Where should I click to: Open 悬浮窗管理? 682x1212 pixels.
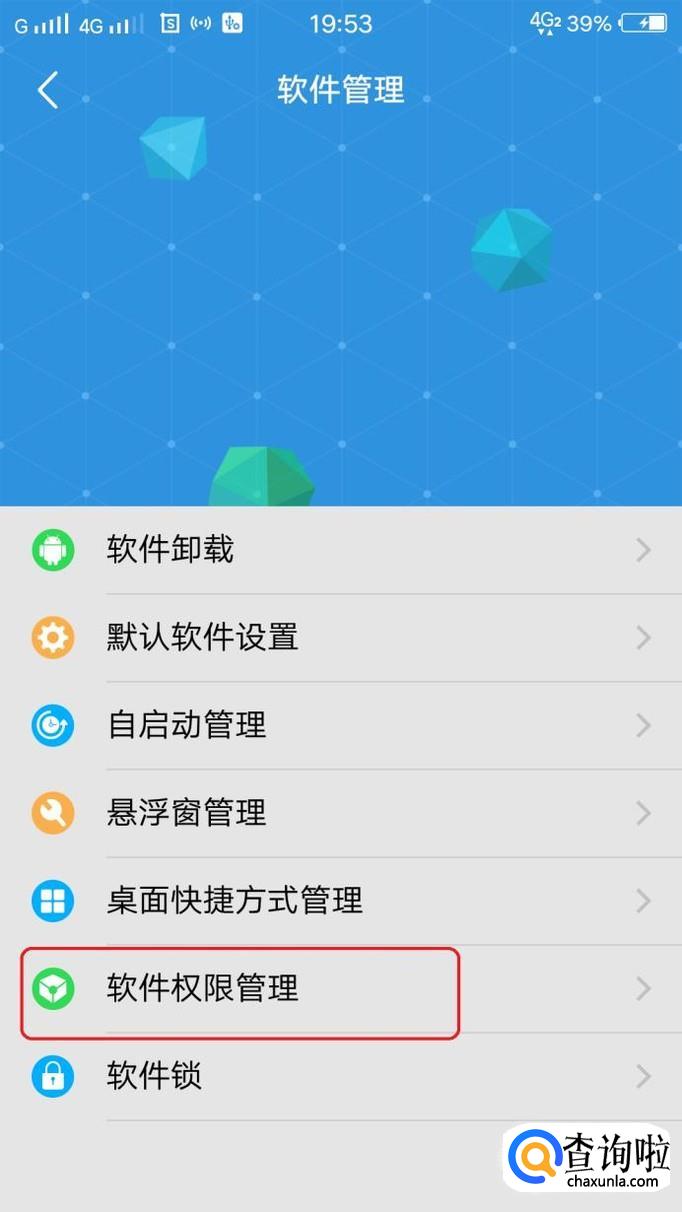point(187,813)
